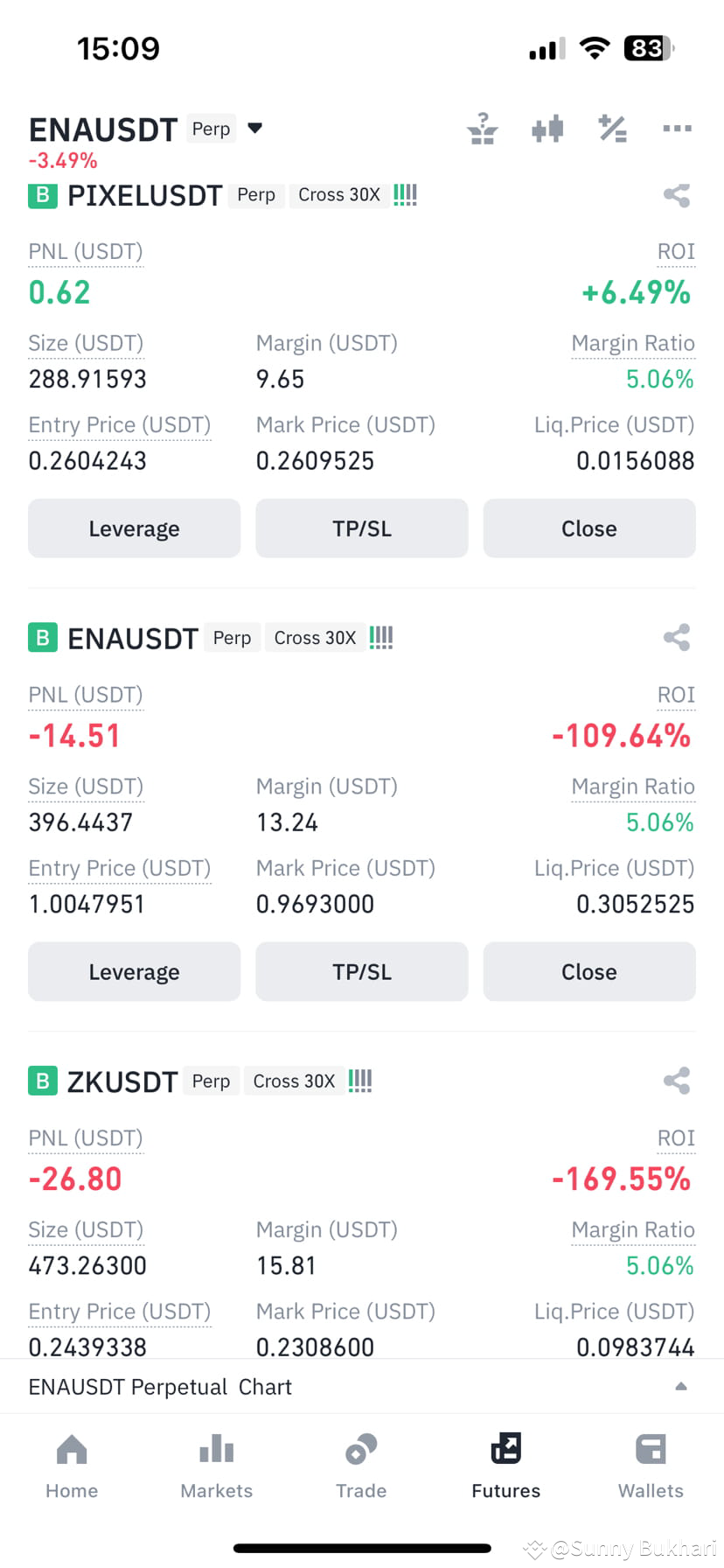Open the futures calculator icon

(x=611, y=128)
